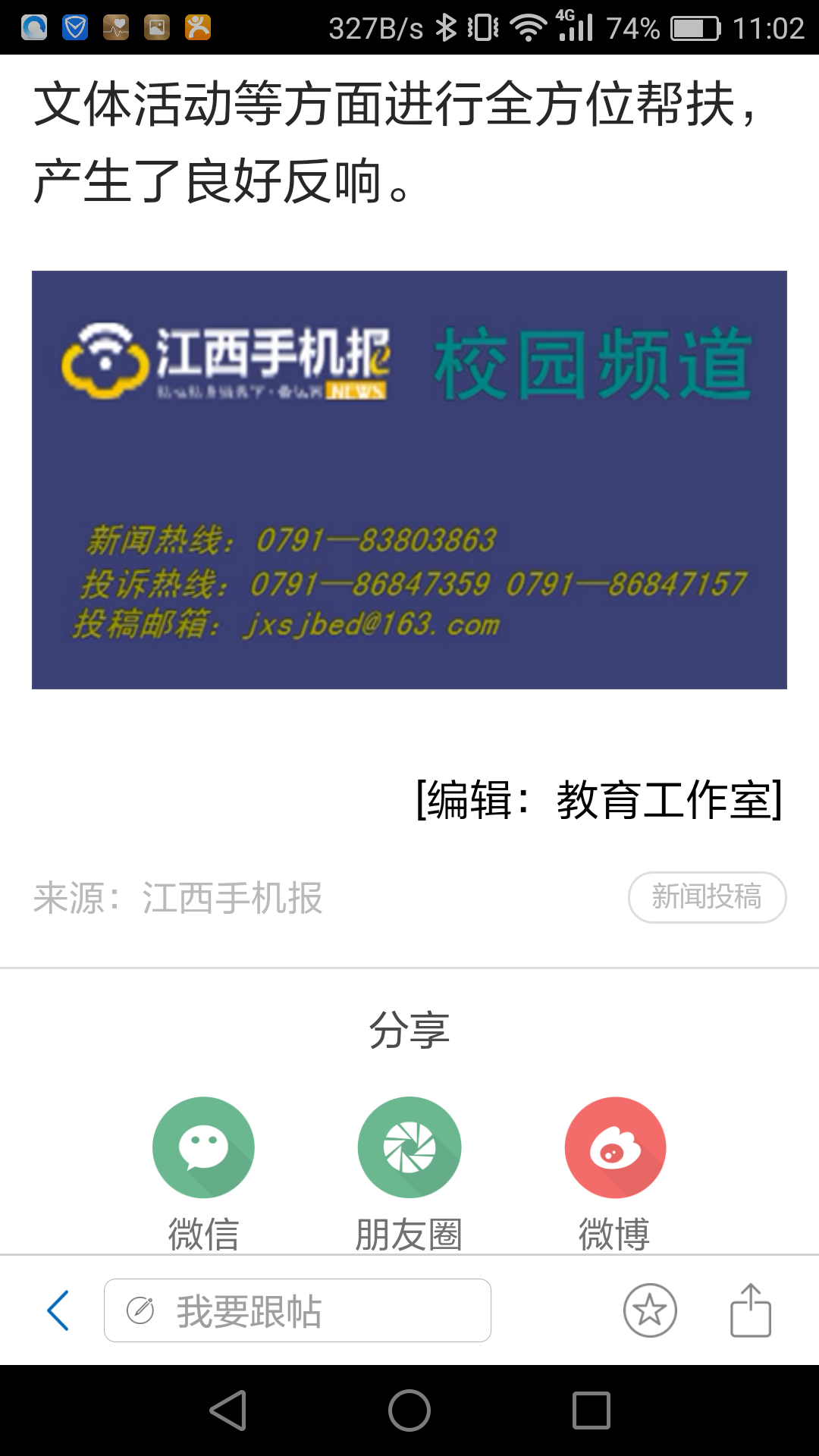Share the article to 朋友圈
819x1456 pixels.
(409, 1148)
